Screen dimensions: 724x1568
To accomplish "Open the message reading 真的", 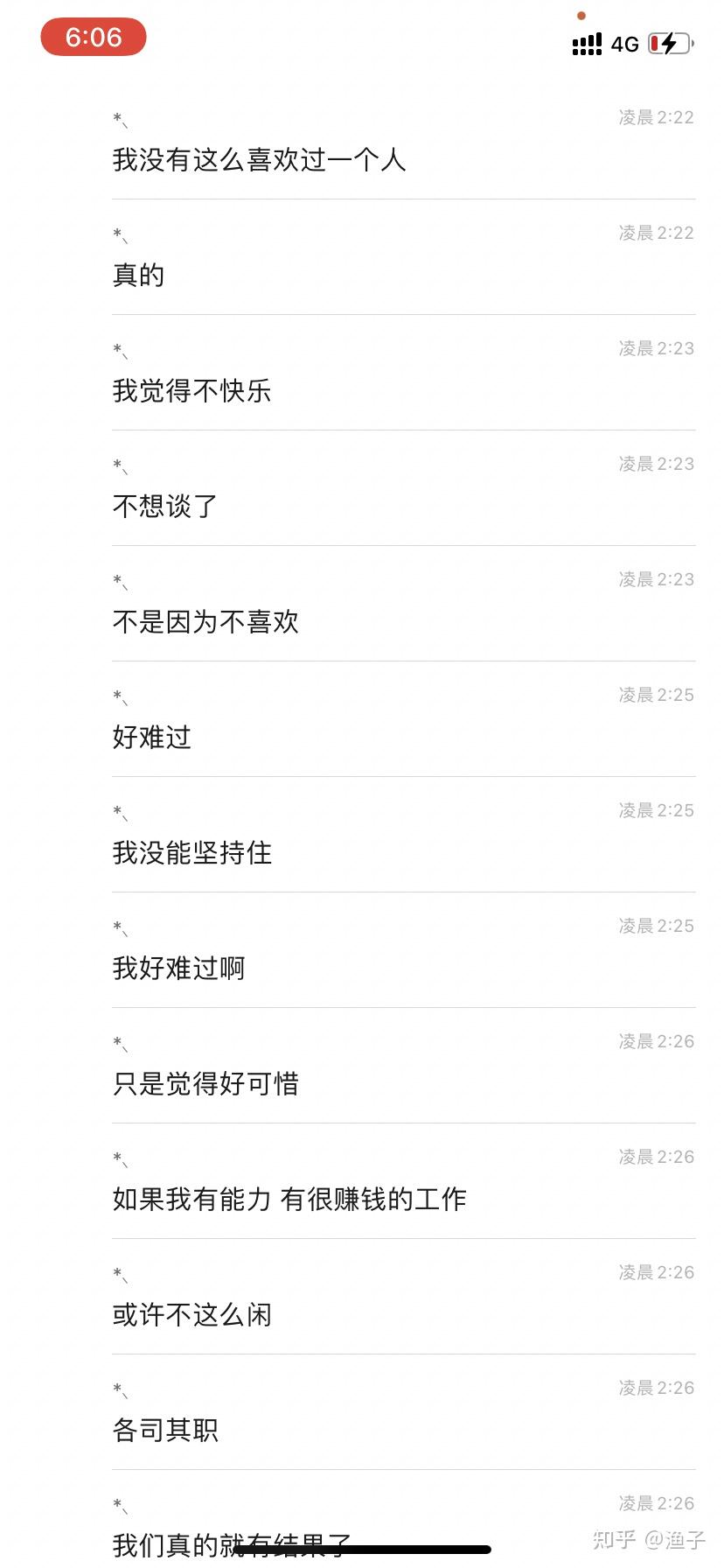I will pyautogui.click(x=138, y=275).
